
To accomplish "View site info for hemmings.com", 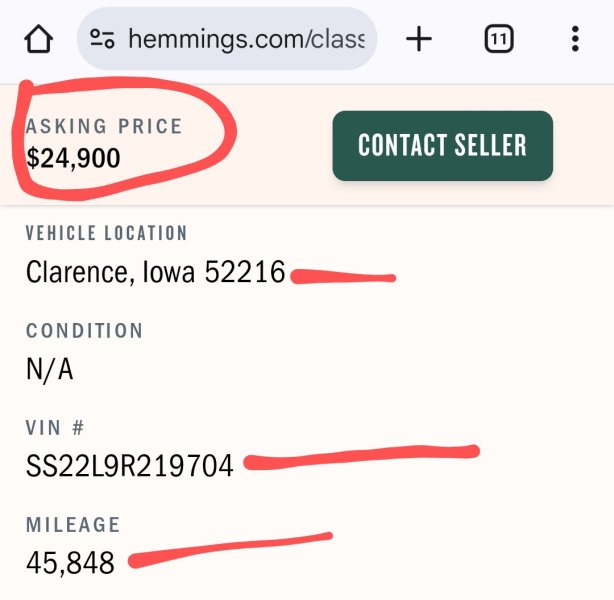I will (x=102, y=39).
